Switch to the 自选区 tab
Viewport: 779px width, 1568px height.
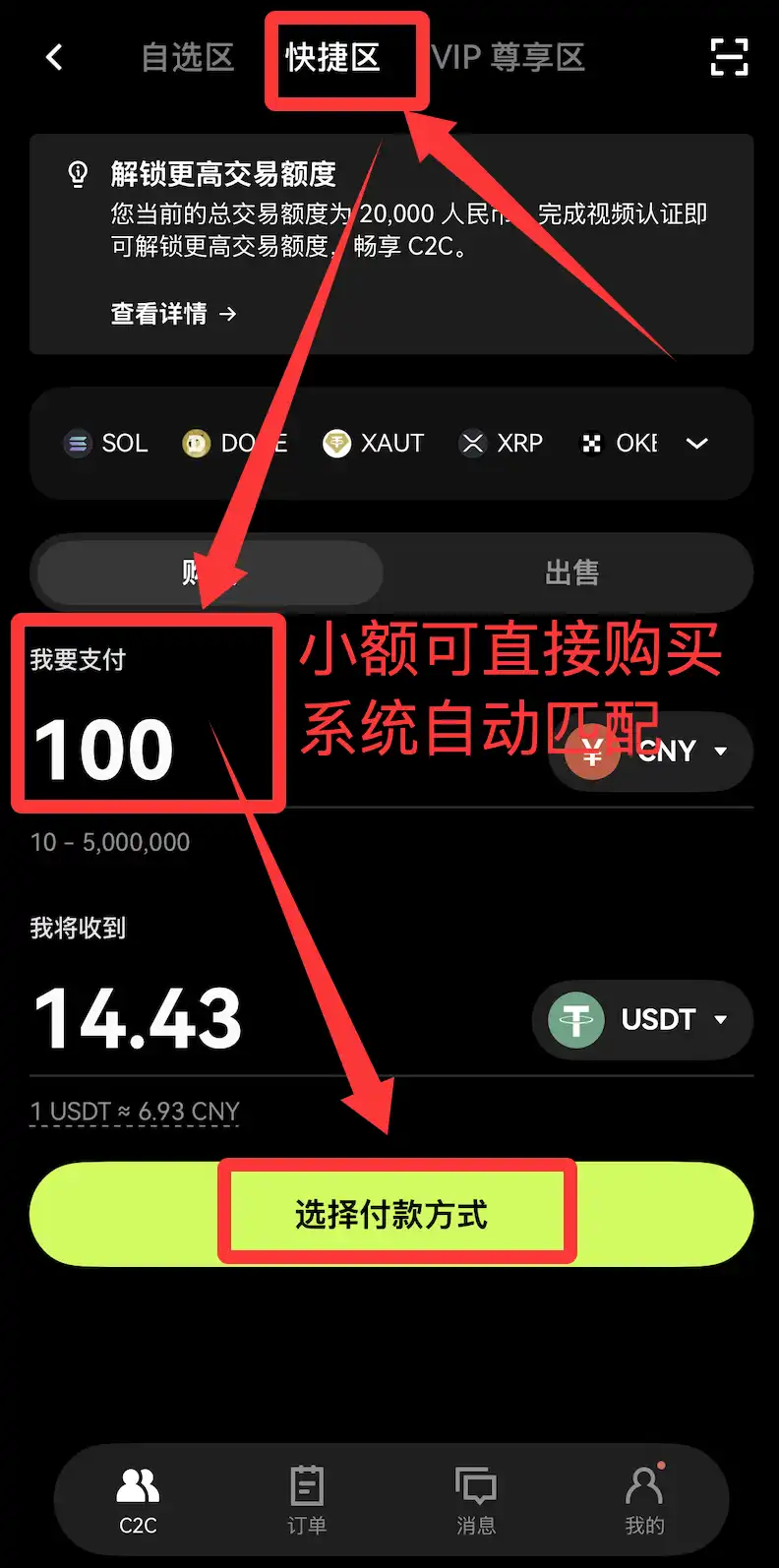pyautogui.click(x=188, y=58)
